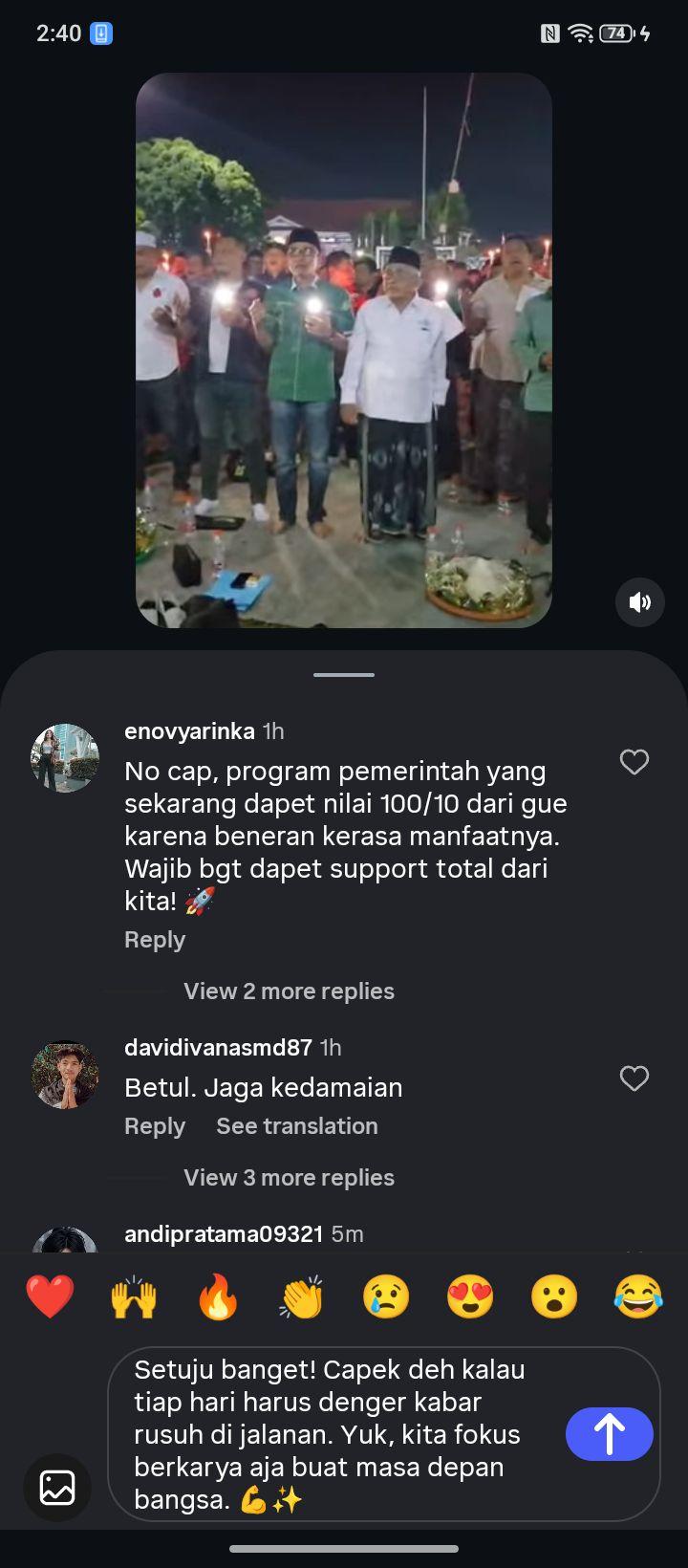Reply to enovyarinka's comment

tap(155, 940)
